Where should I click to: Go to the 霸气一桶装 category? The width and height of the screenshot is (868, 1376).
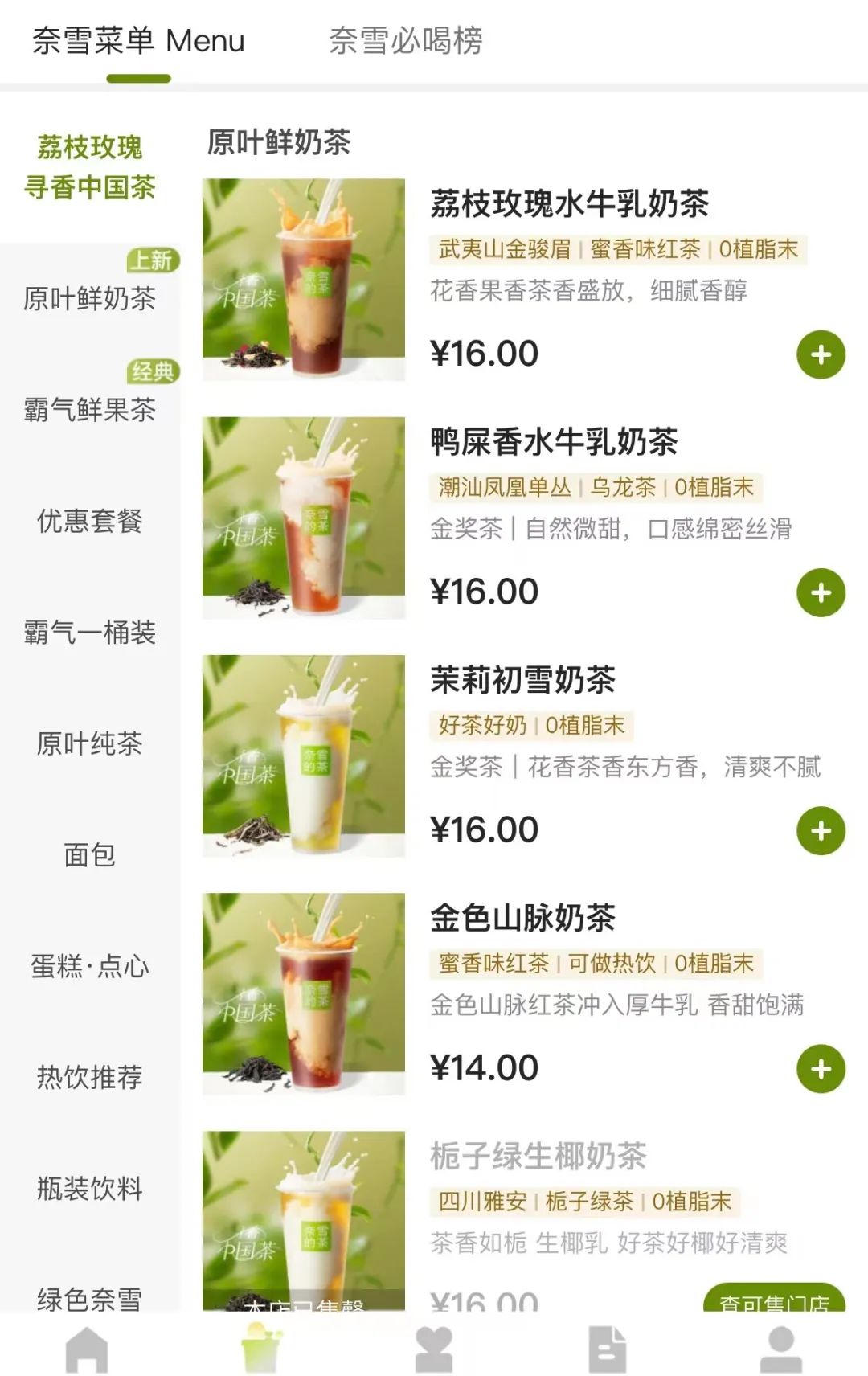(89, 633)
